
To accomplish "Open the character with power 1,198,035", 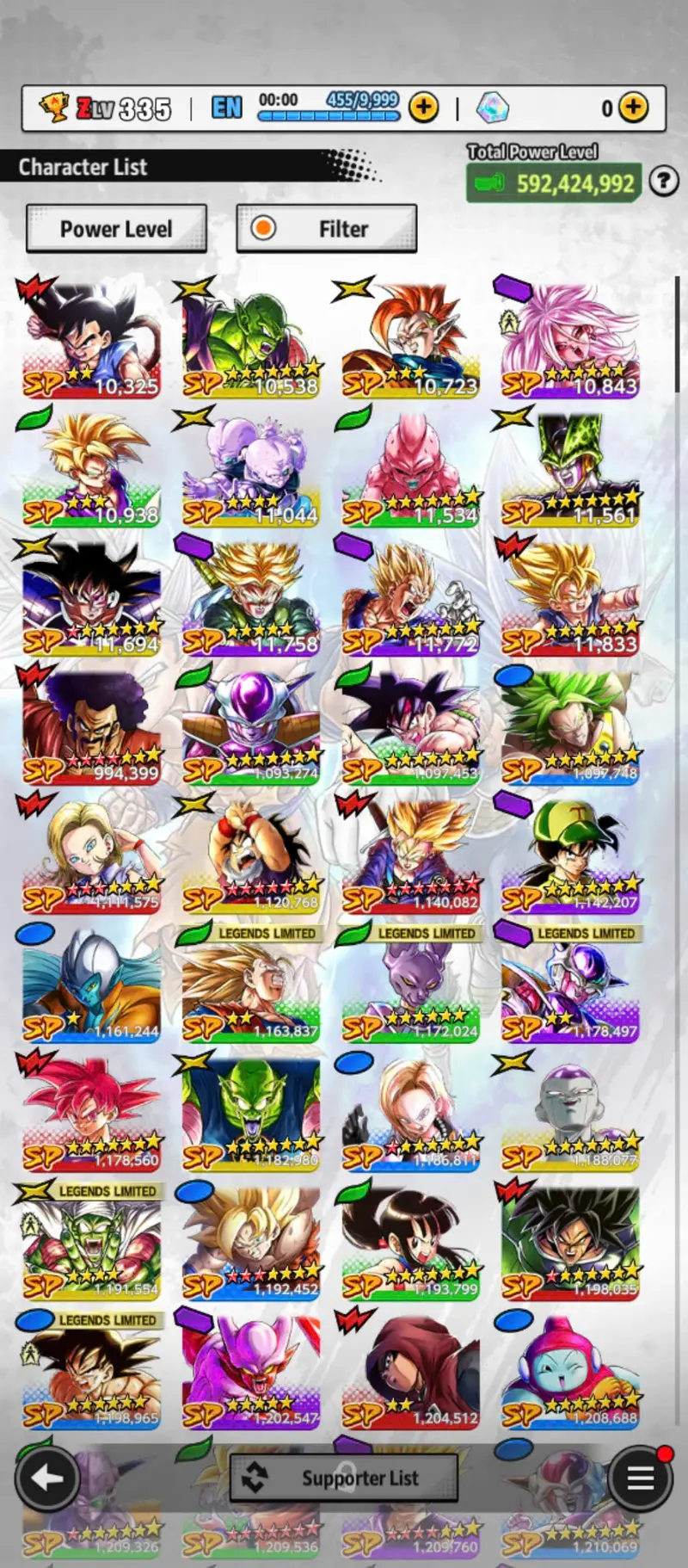I will pos(569,1244).
